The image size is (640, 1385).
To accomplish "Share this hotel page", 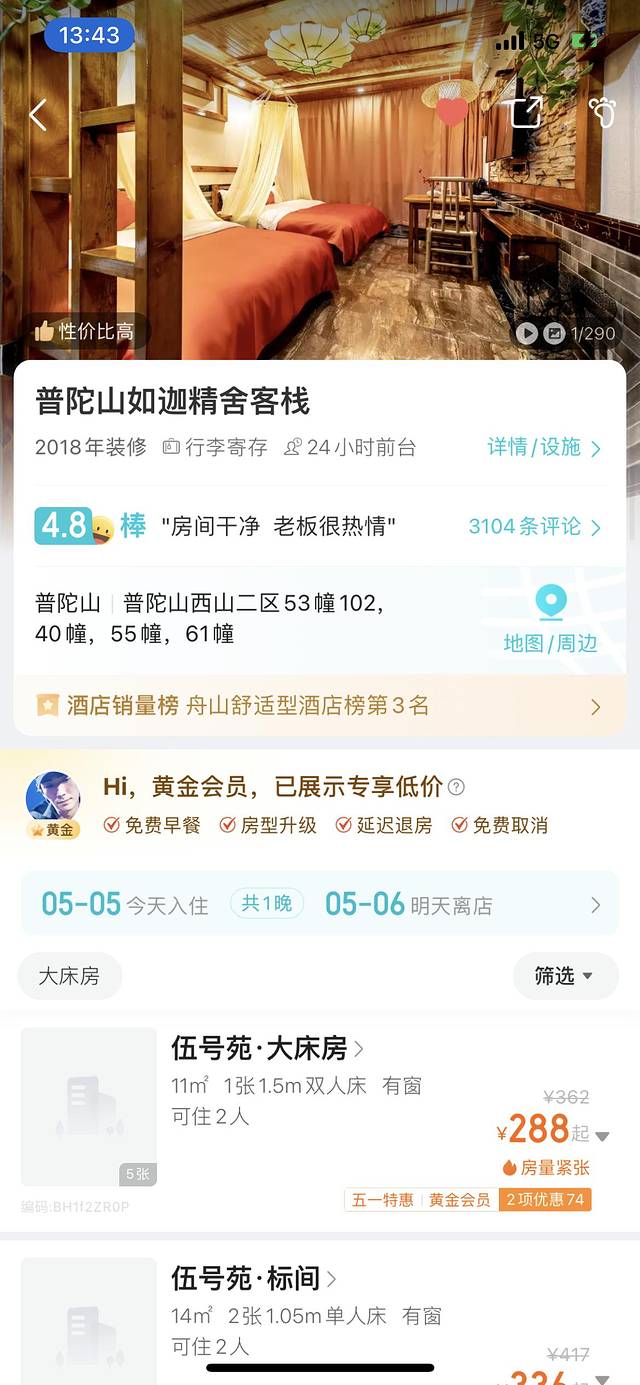I will click(526, 112).
